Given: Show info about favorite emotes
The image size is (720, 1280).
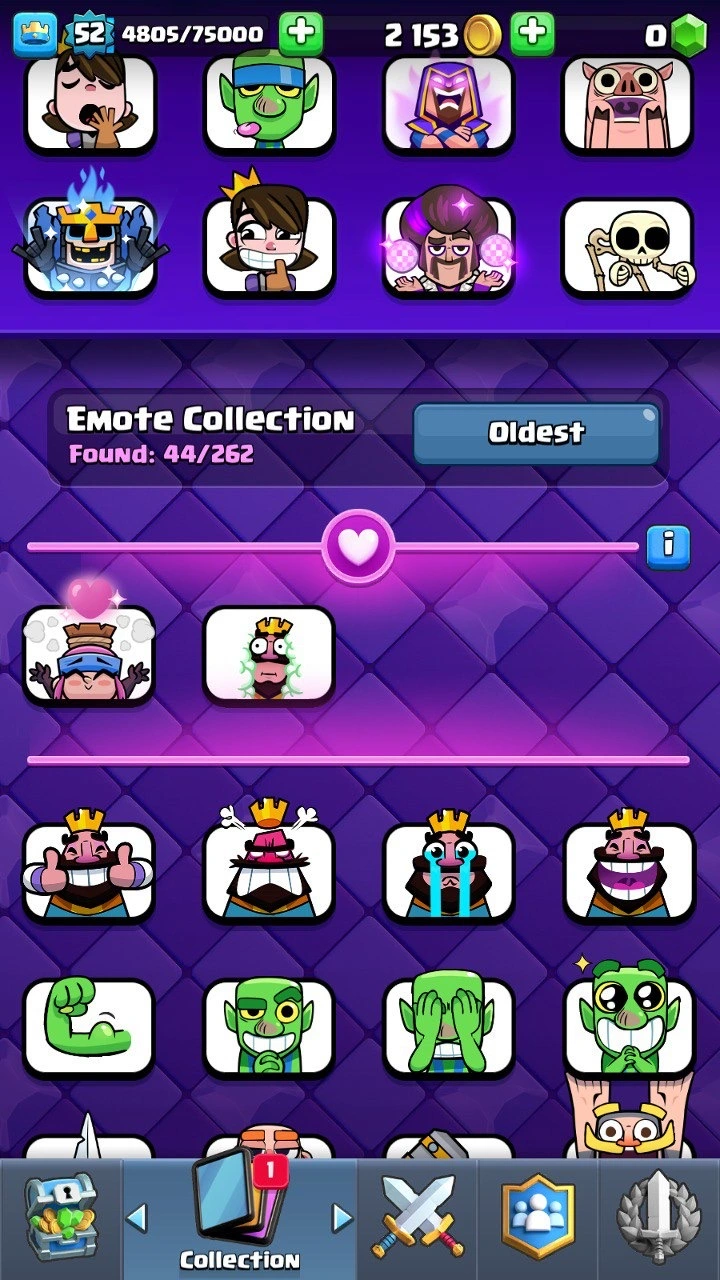Looking at the screenshot, I should [668, 546].
